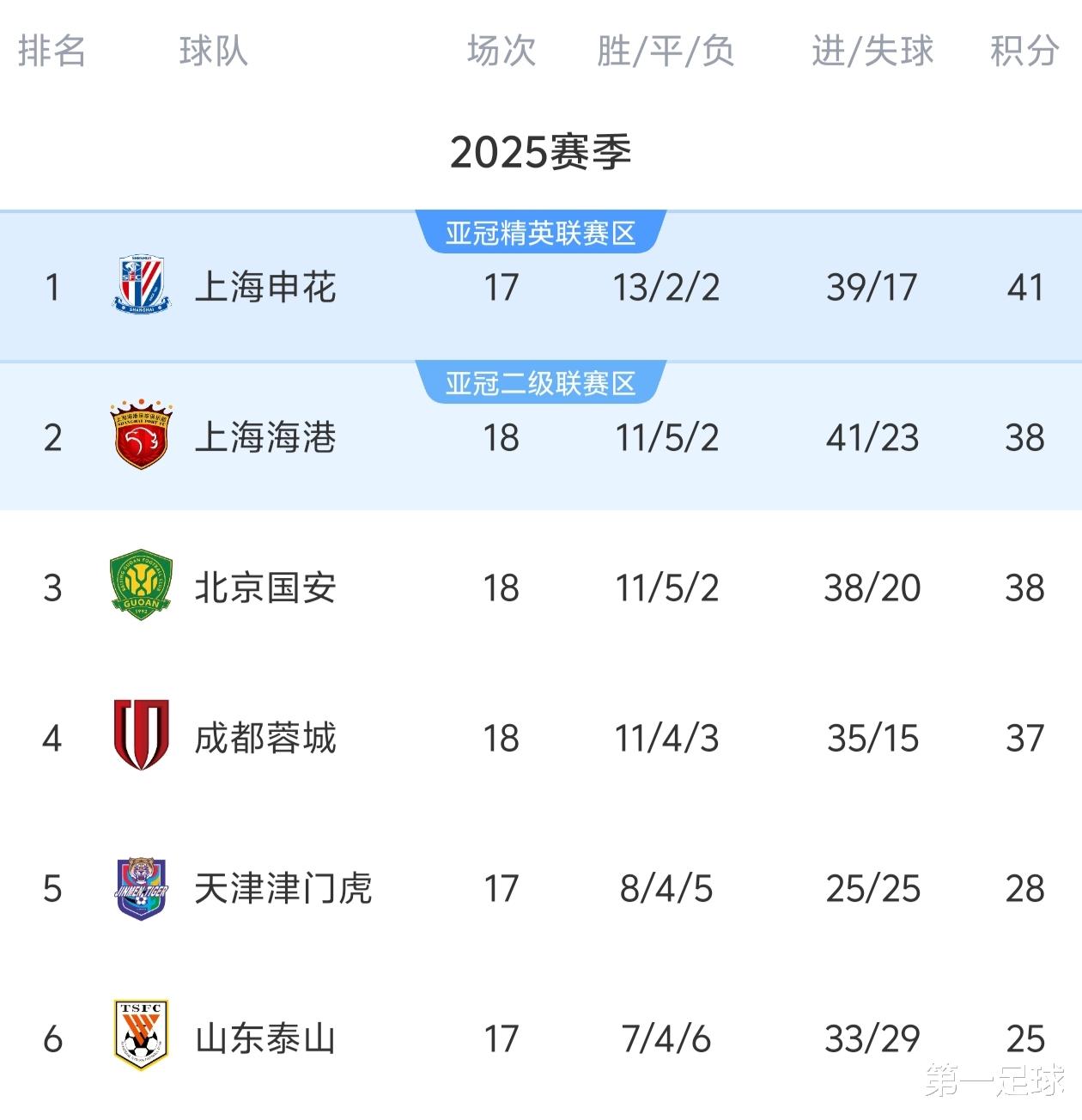The image size is (1082, 1120).
Task: Open the 上海海港 team row
Action: pos(264,437)
